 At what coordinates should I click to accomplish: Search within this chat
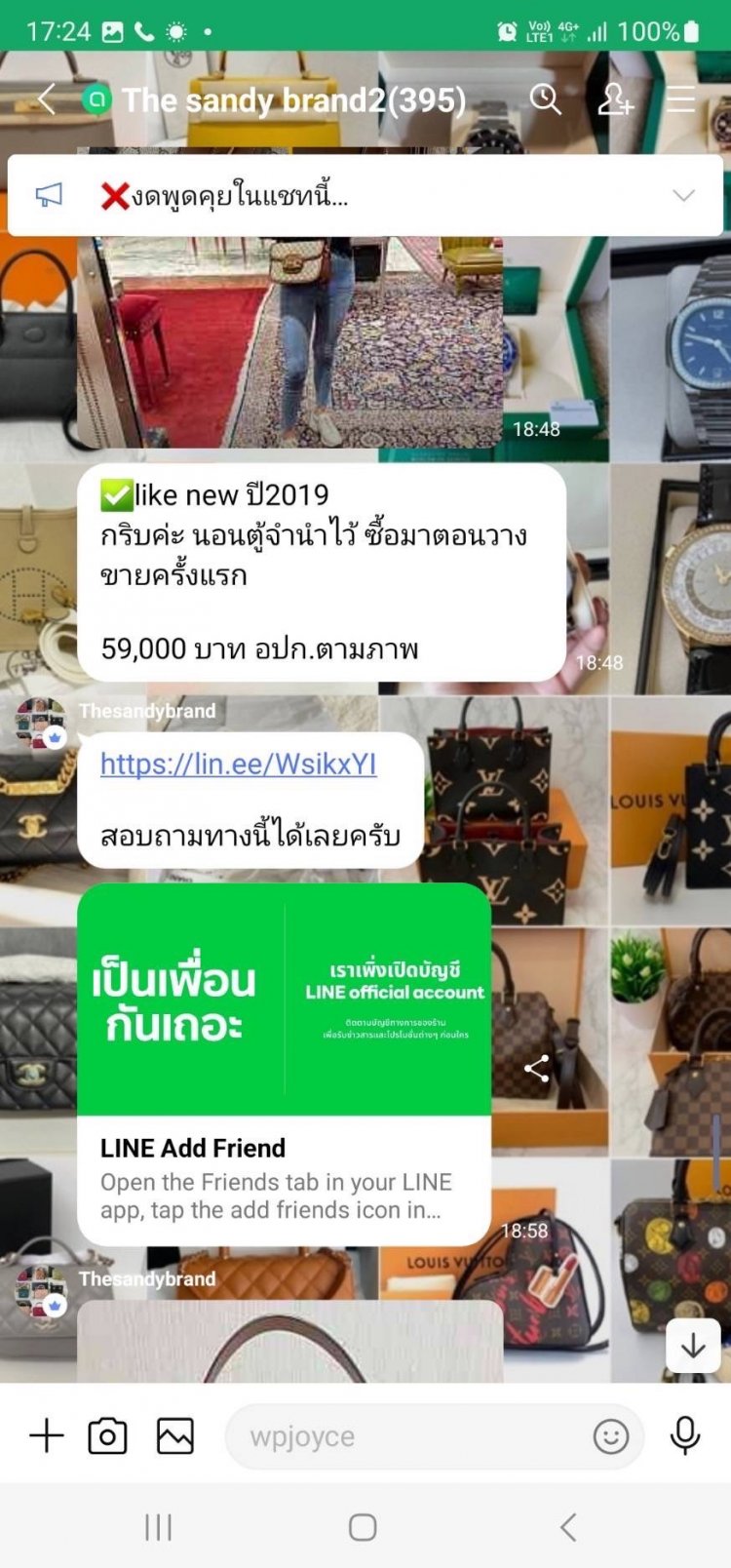545,98
